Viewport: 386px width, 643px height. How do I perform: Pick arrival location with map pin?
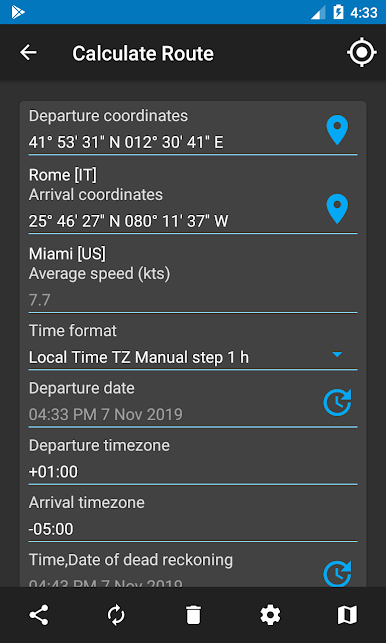click(x=337, y=209)
